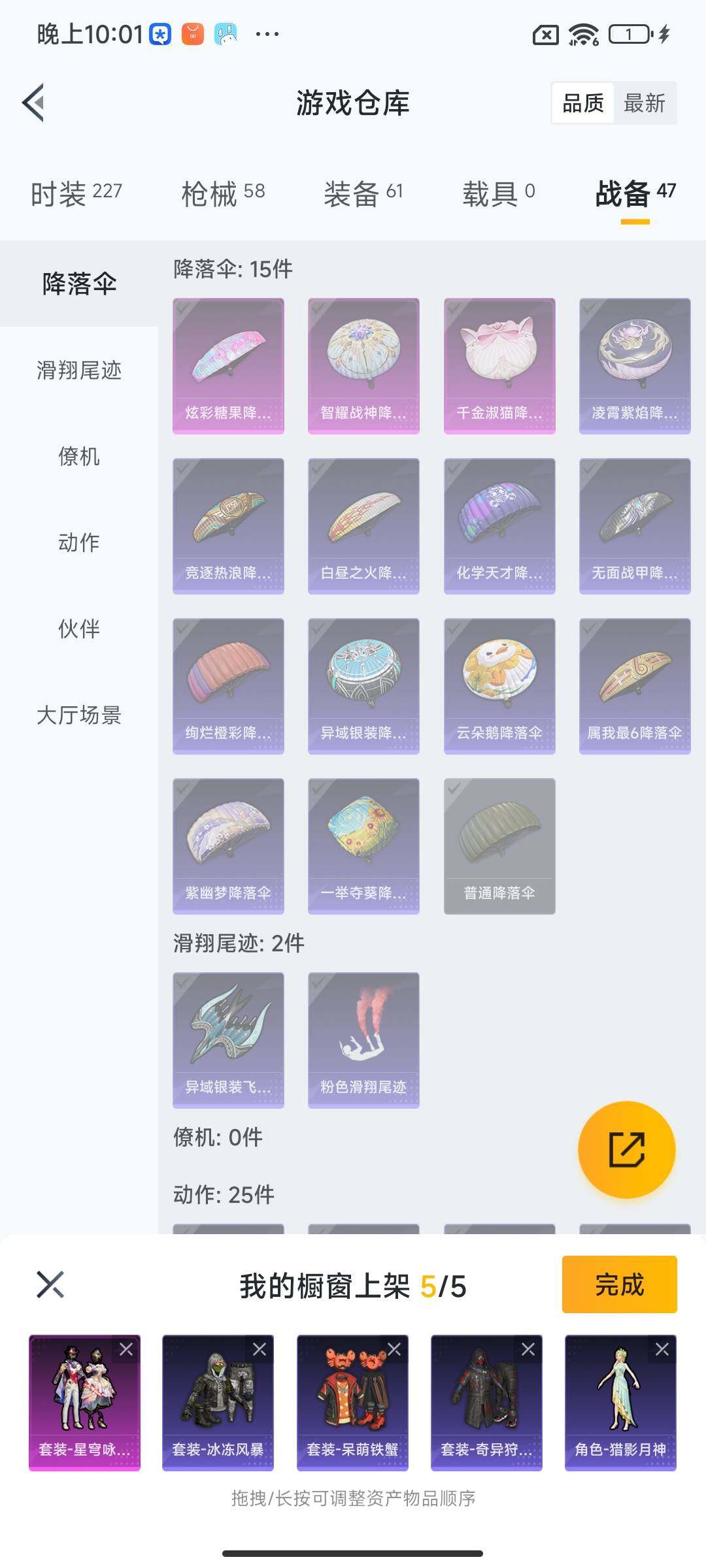Pick the 云朵鹅降落伞 item
This screenshot has width=706, height=1568.
[x=499, y=686]
